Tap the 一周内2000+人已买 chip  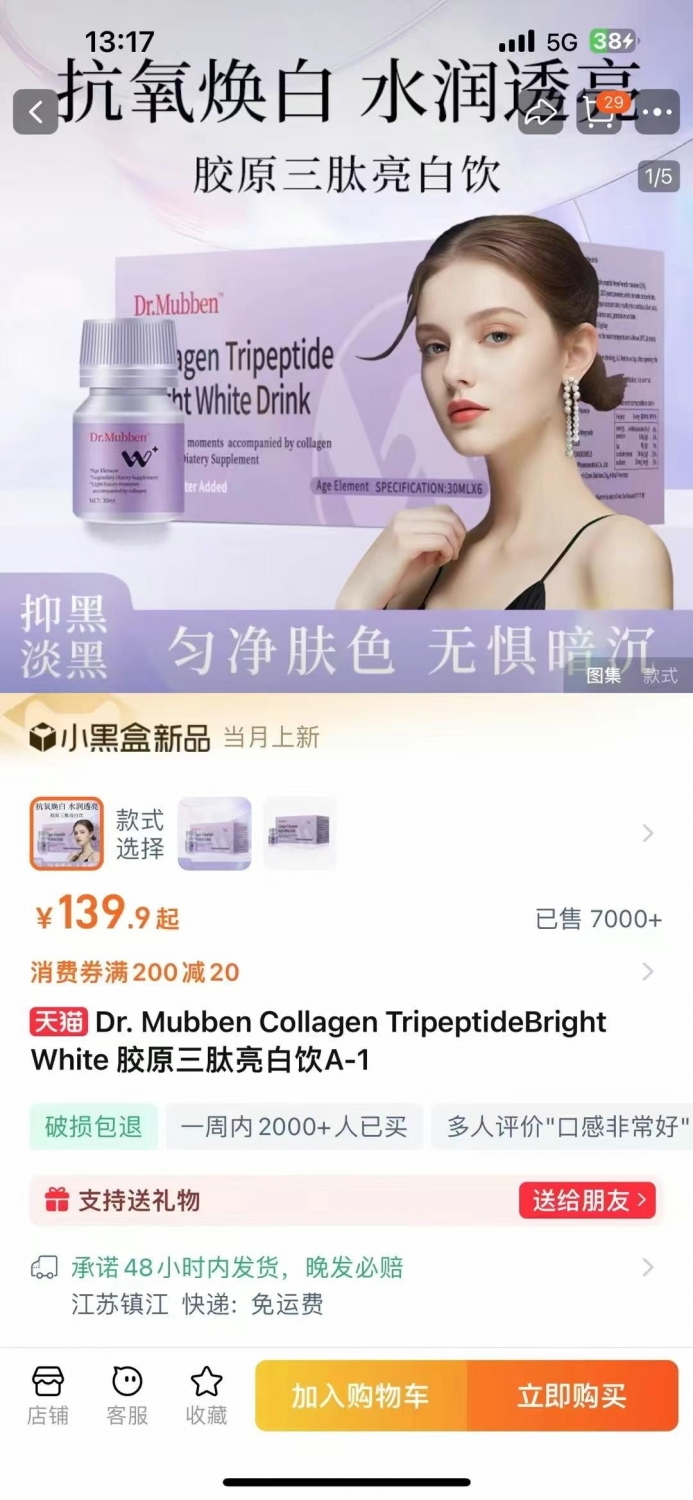coord(294,1127)
